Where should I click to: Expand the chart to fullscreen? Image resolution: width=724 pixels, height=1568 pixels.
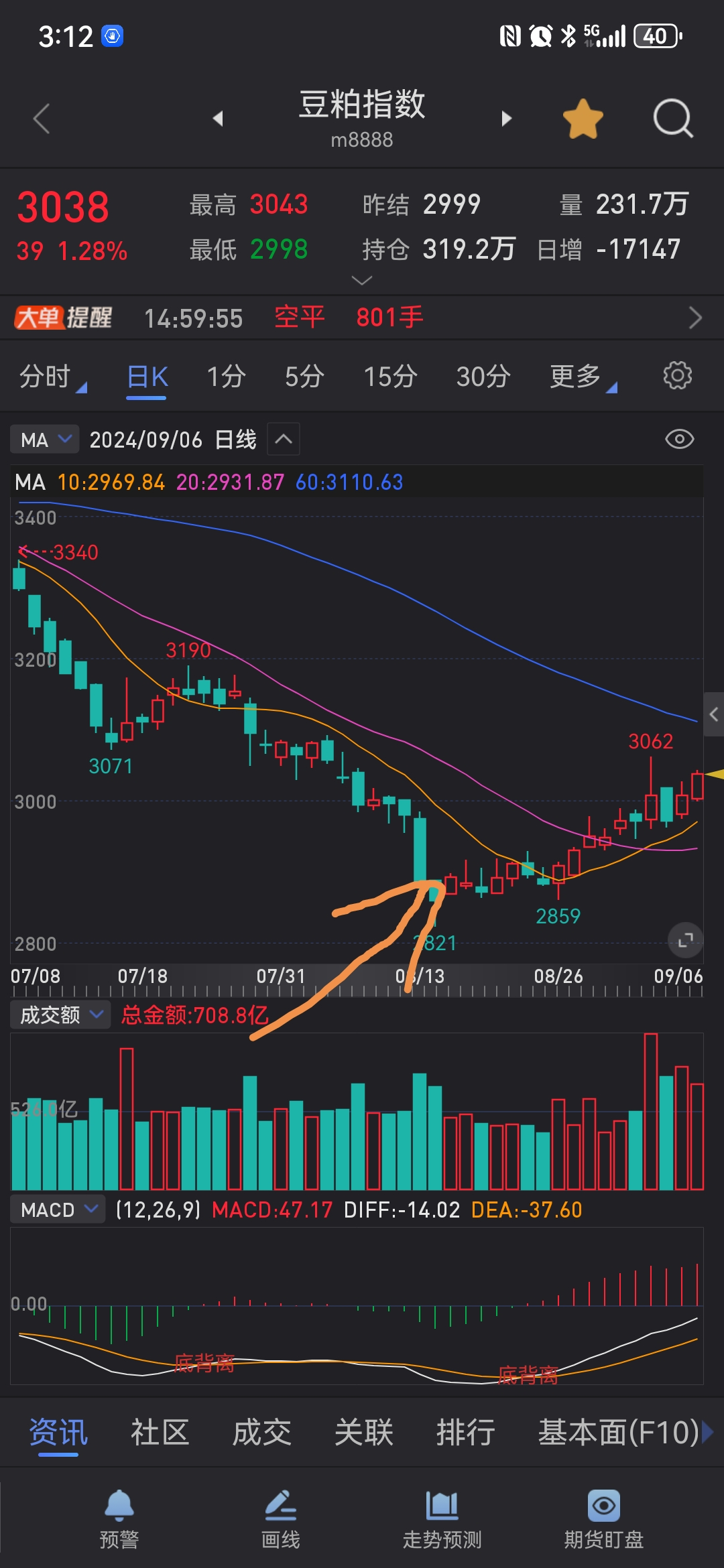point(685,940)
